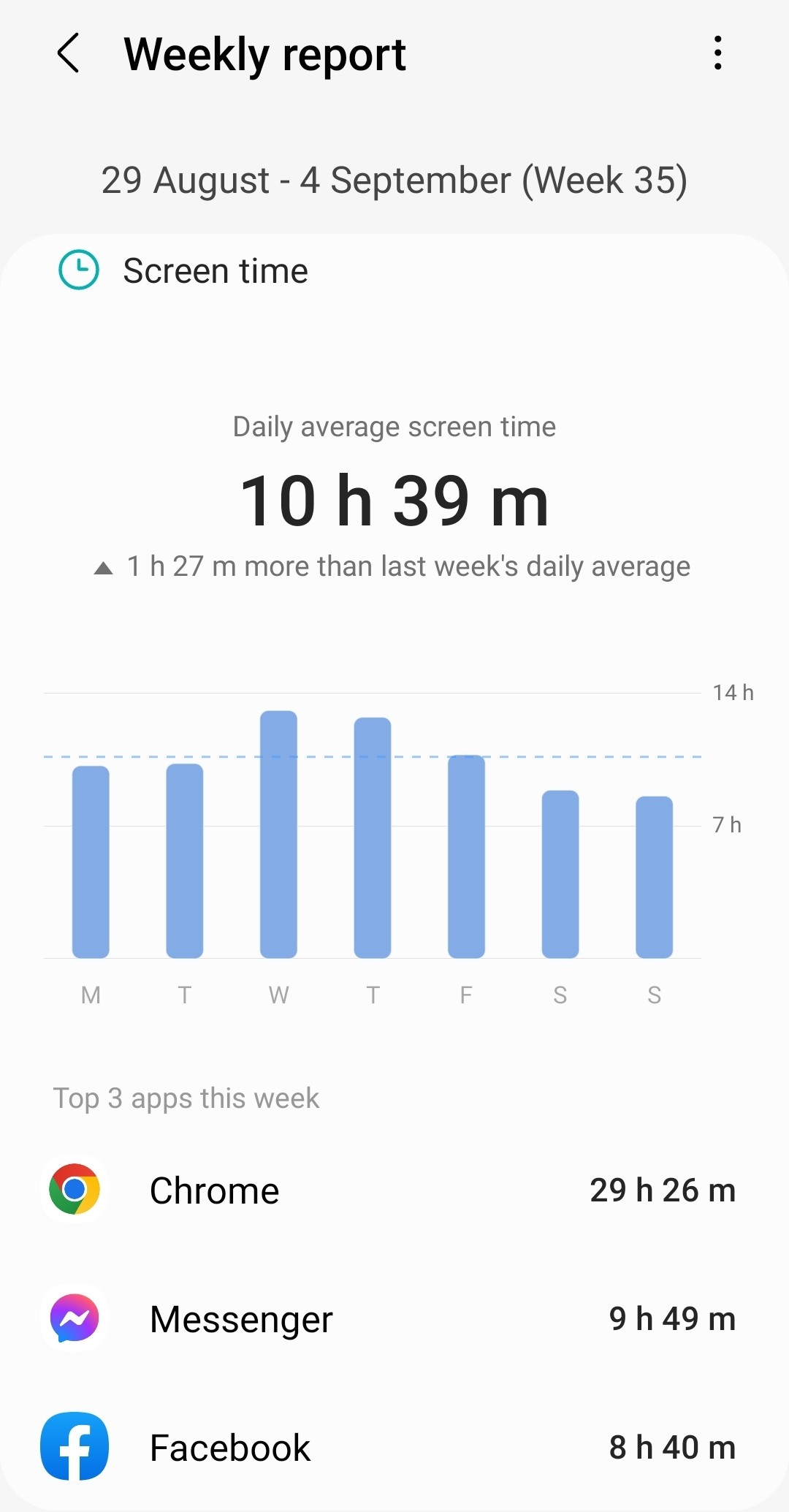Open Chrome usage details
Image resolution: width=789 pixels, height=1512 pixels.
[x=394, y=1190]
